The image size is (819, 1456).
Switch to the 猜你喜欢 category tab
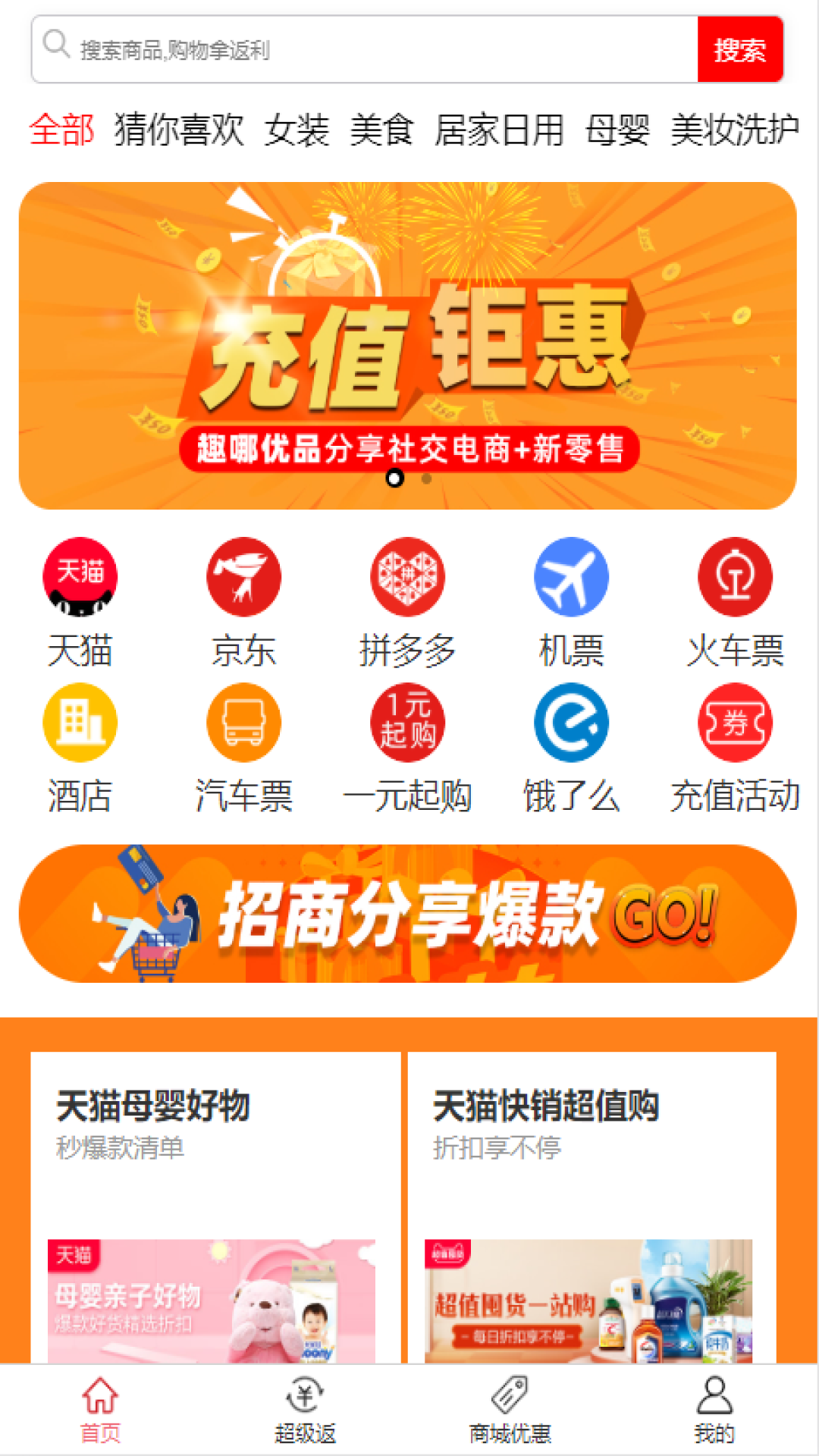click(179, 130)
